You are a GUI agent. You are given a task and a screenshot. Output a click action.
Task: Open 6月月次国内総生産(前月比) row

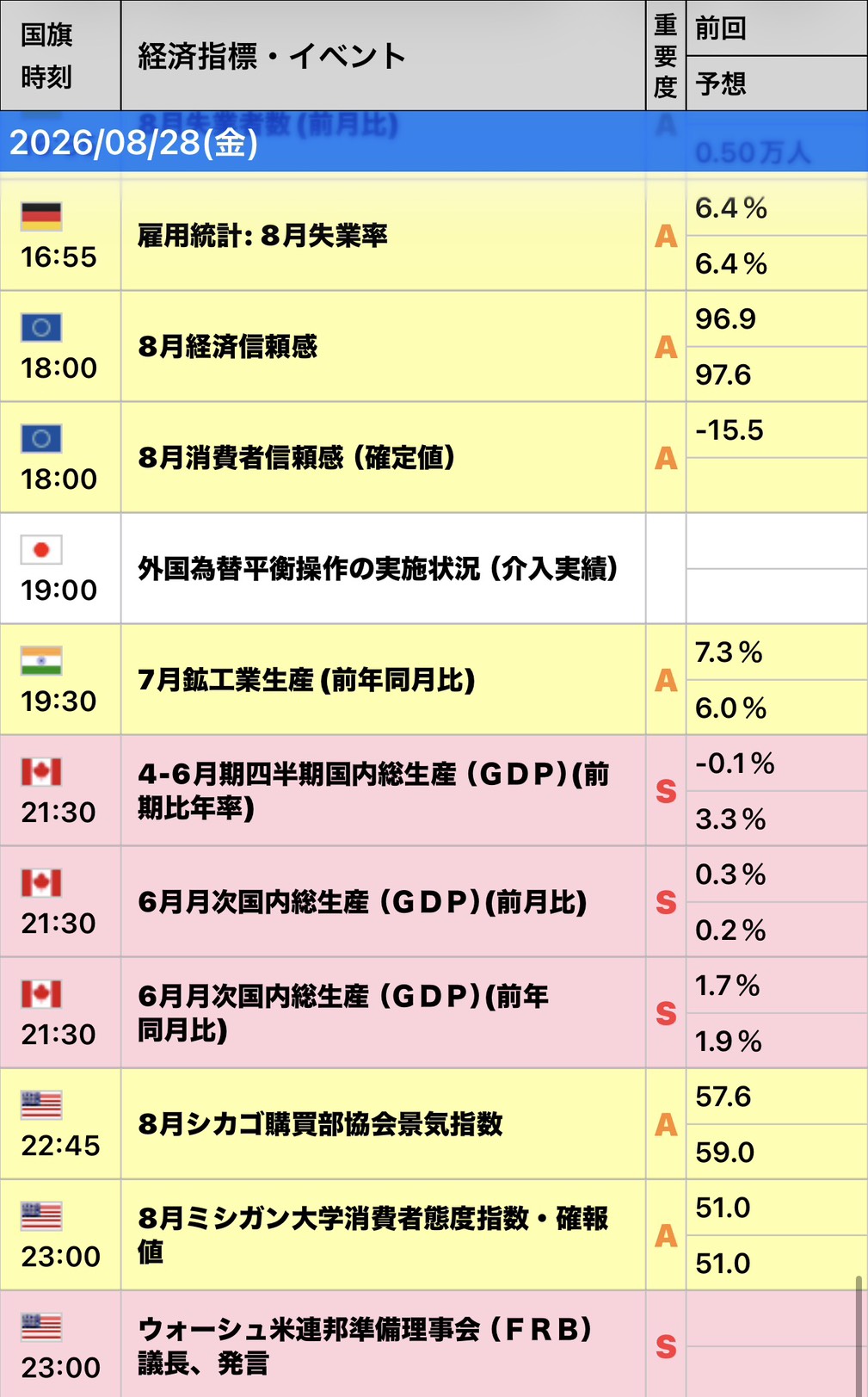tap(434, 901)
